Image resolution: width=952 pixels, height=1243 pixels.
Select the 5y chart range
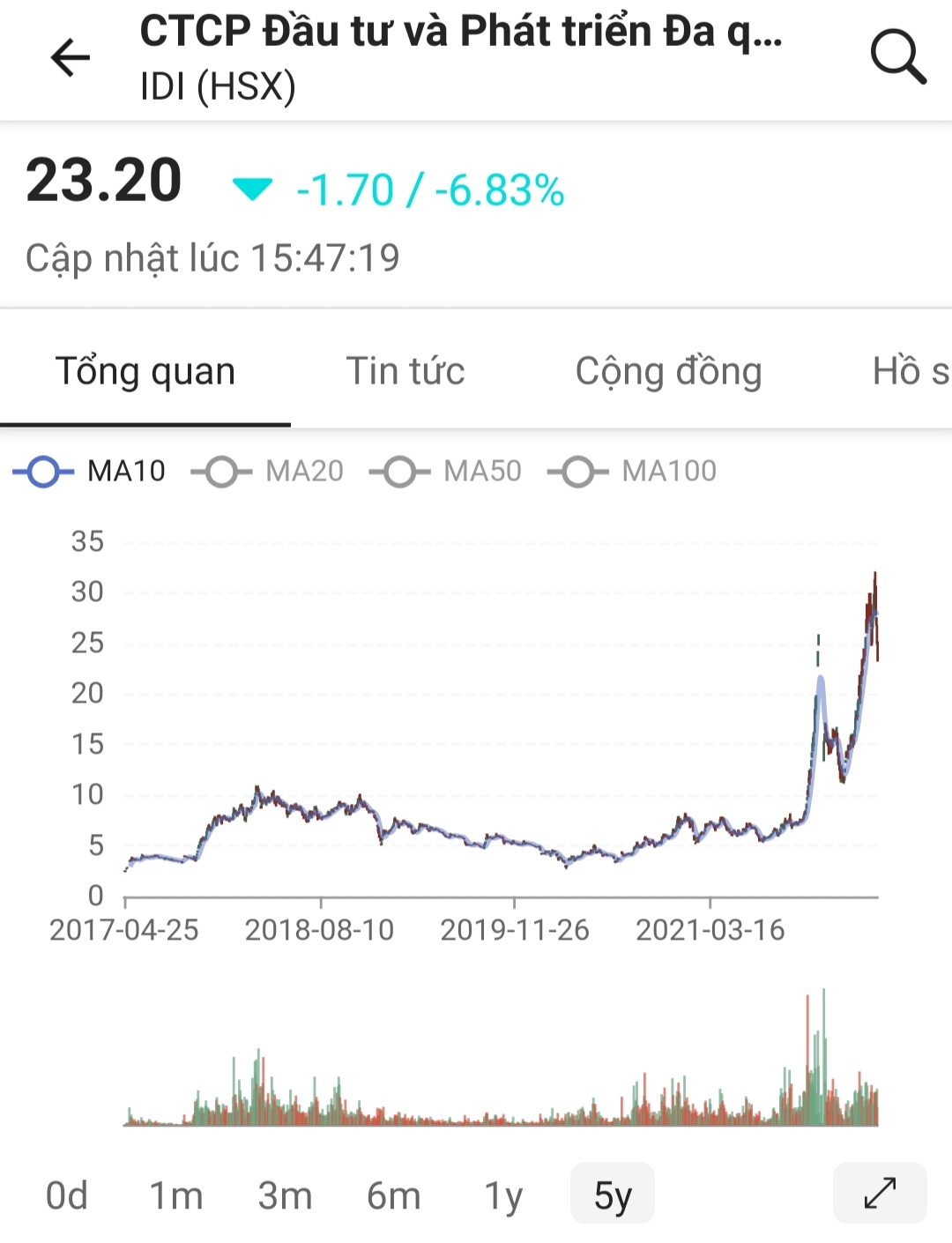tap(613, 1195)
